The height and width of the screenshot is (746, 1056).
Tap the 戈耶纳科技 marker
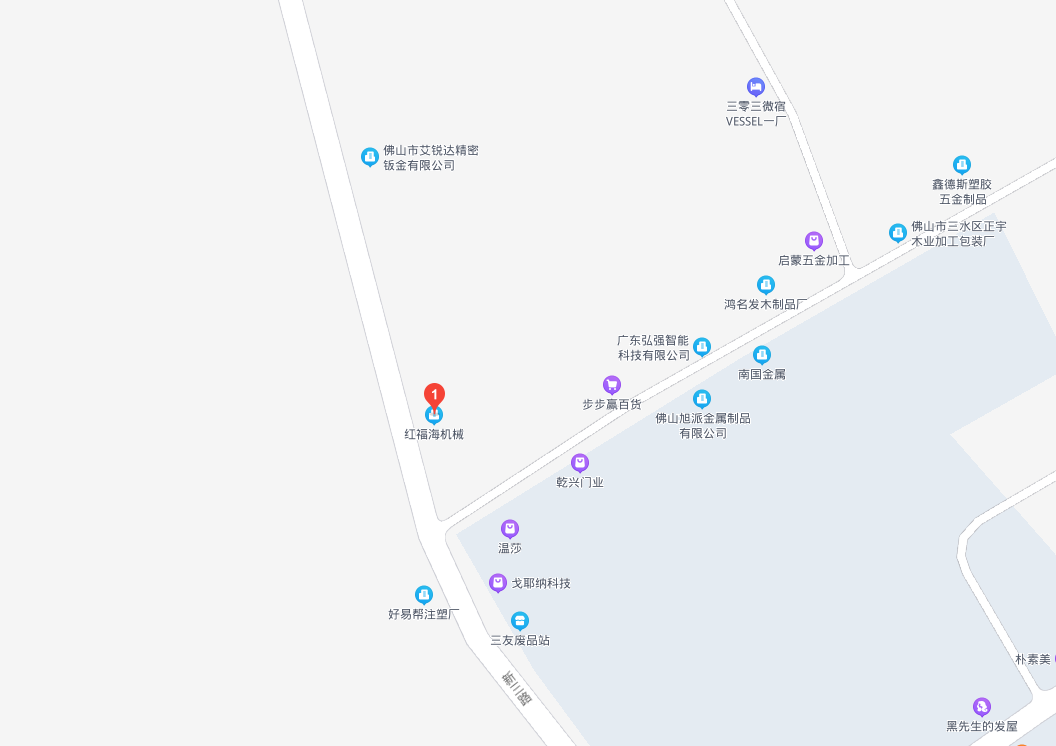[x=498, y=582]
